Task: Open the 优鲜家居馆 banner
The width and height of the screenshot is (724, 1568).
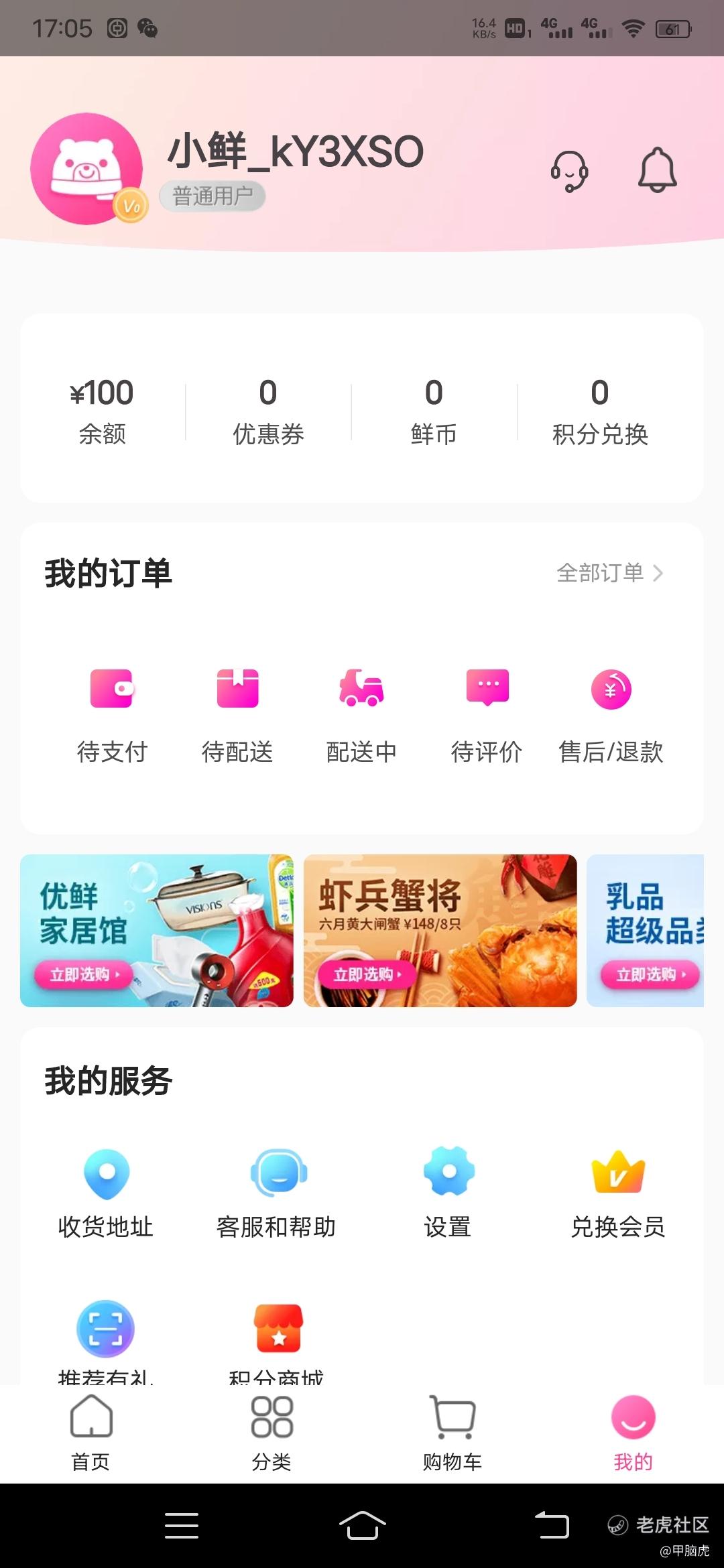Action: pos(157,930)
